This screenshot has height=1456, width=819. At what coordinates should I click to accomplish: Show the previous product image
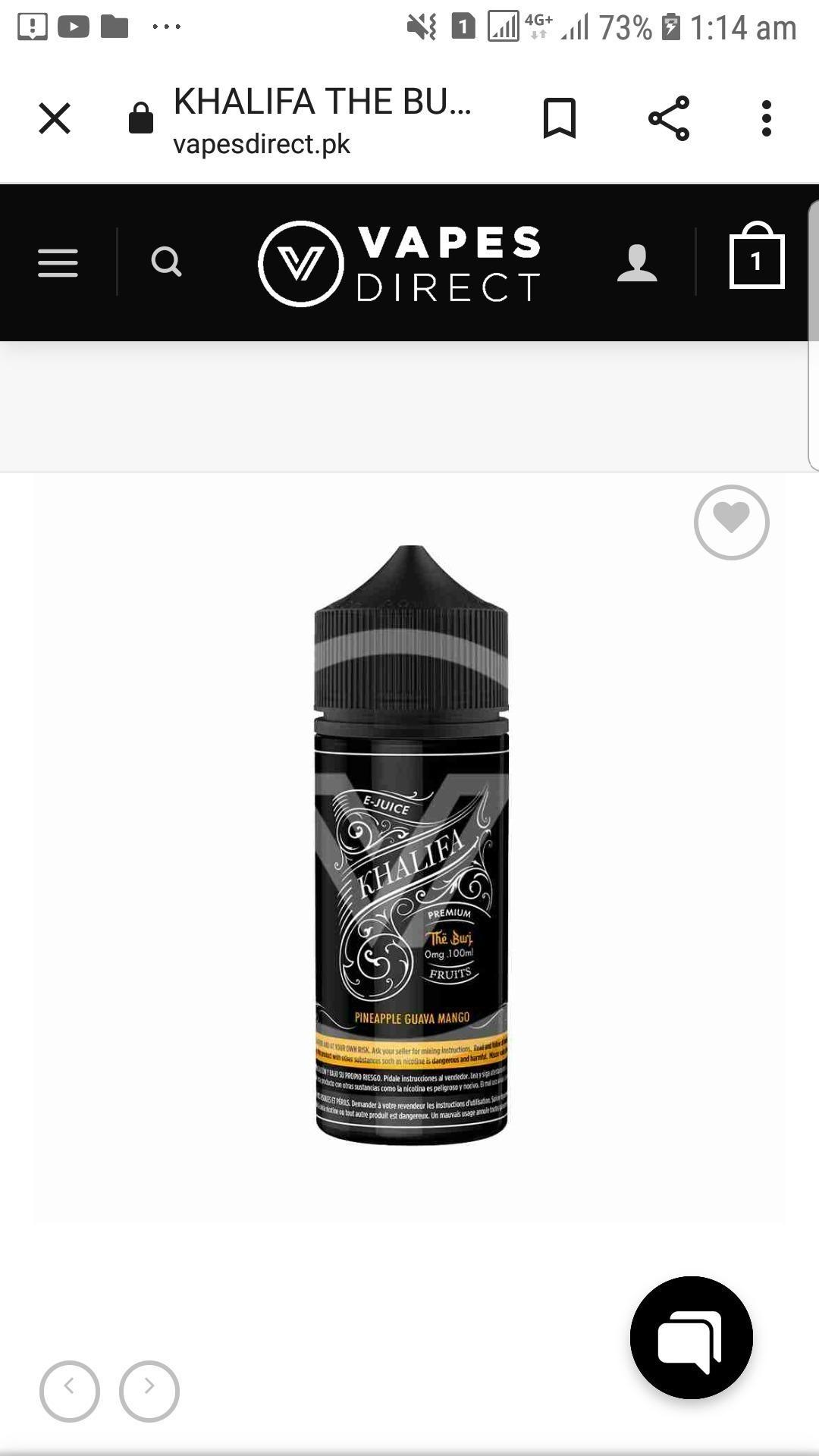tap(70, 1391)
